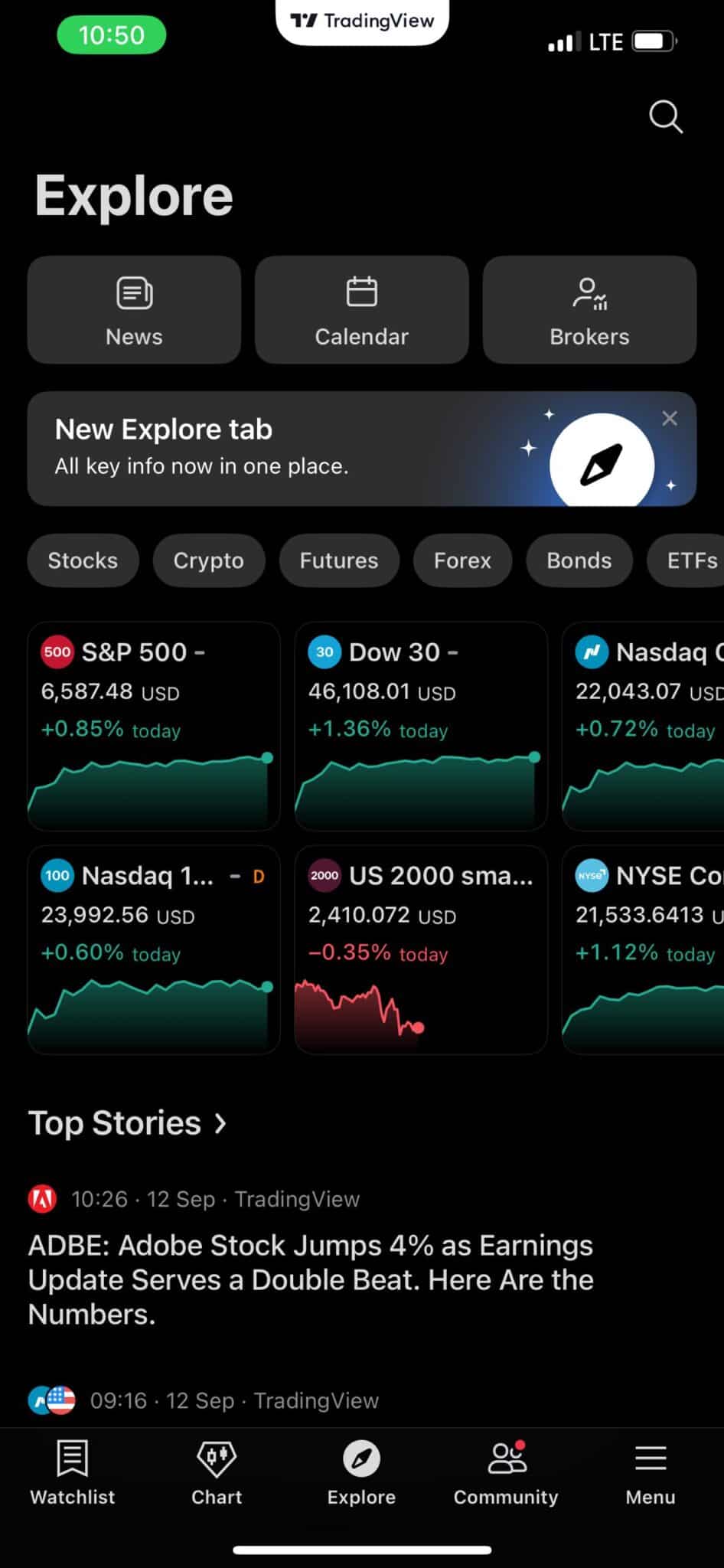Image resolution: width=724 pixels, height=1568 pixels.
Task: View the Nasdaq 100 index card
Action: (x=153, y=949)
